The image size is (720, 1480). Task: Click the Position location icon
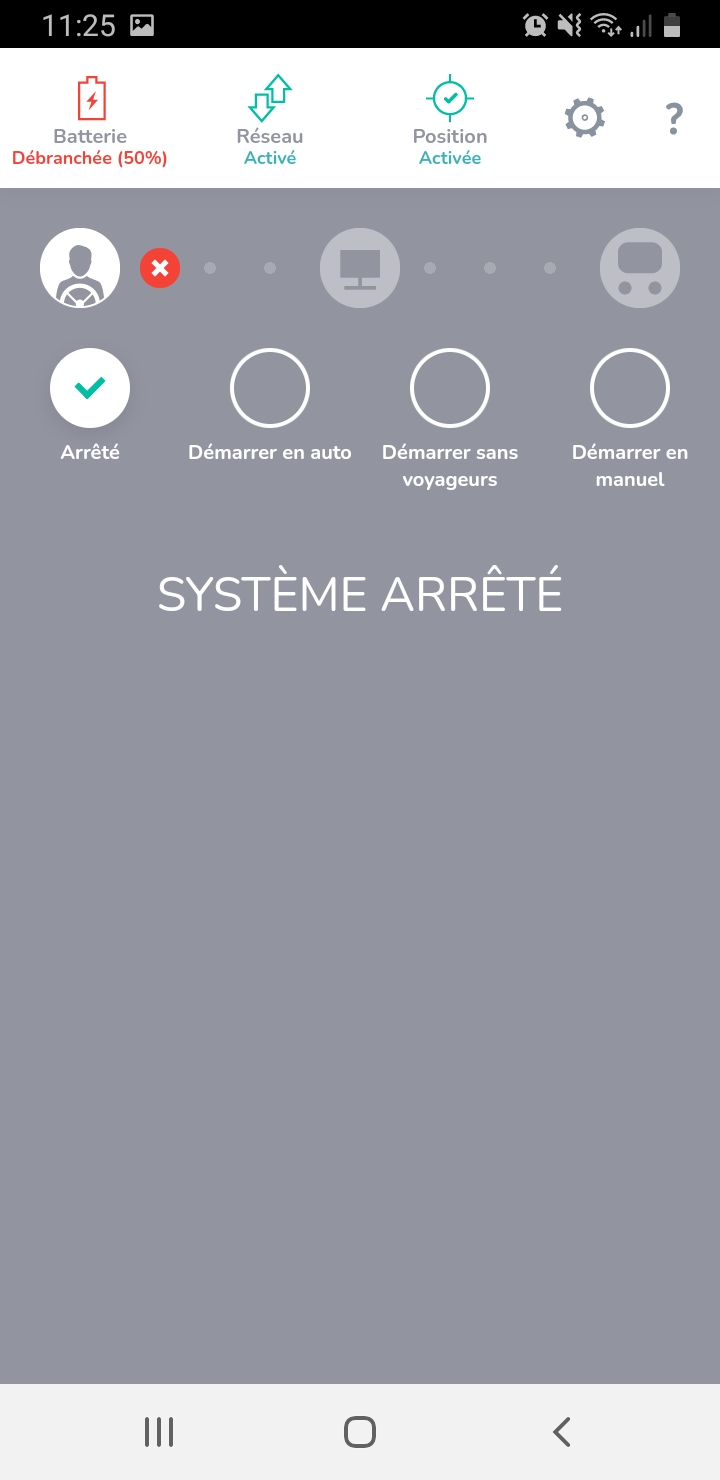pyautogui.click(x=449, y=99)
